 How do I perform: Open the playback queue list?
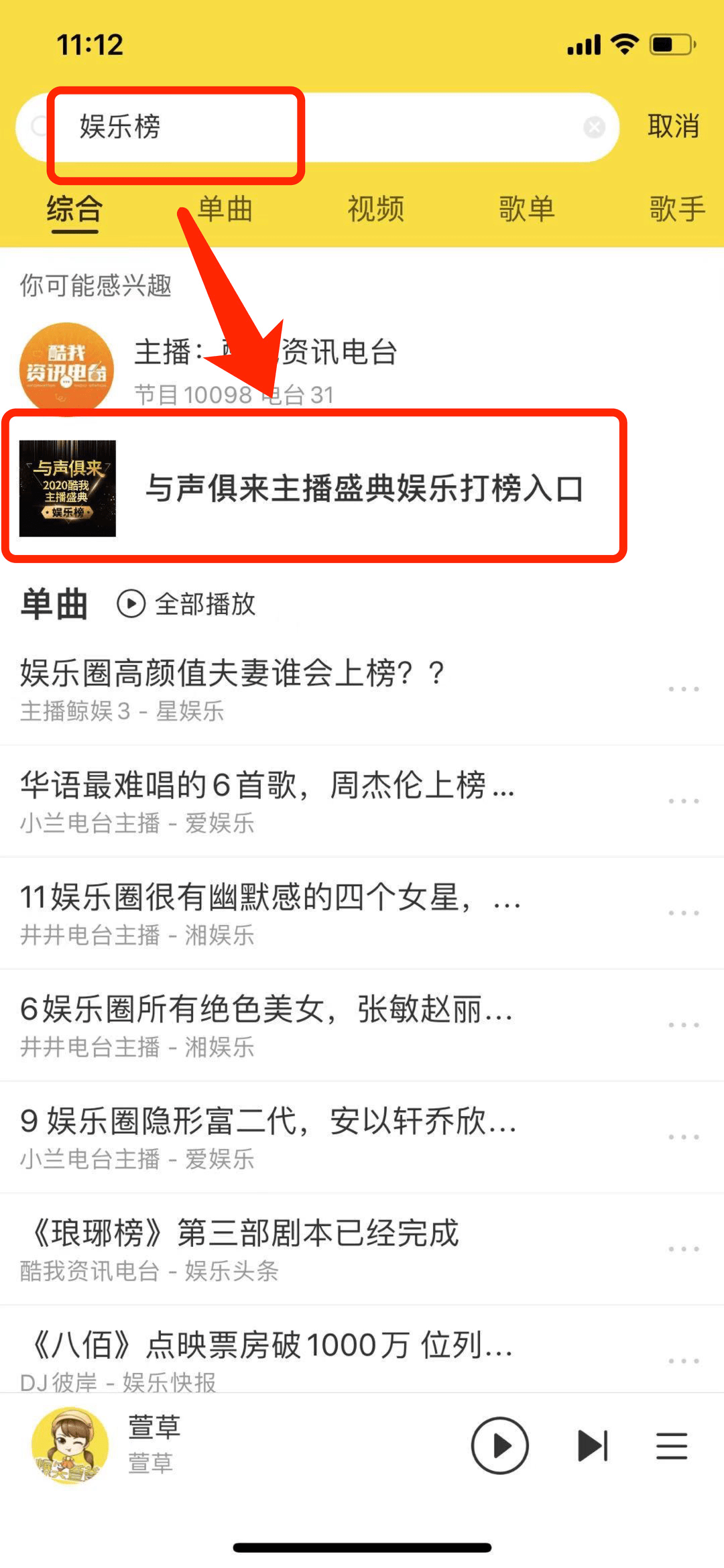[x=670, y=1446]
